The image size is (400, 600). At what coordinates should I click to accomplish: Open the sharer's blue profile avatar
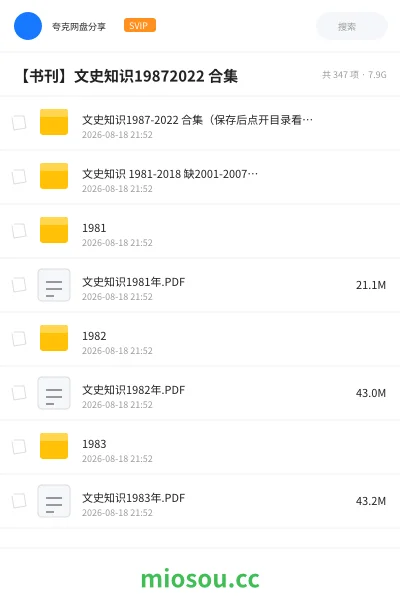tap(28, 26)
